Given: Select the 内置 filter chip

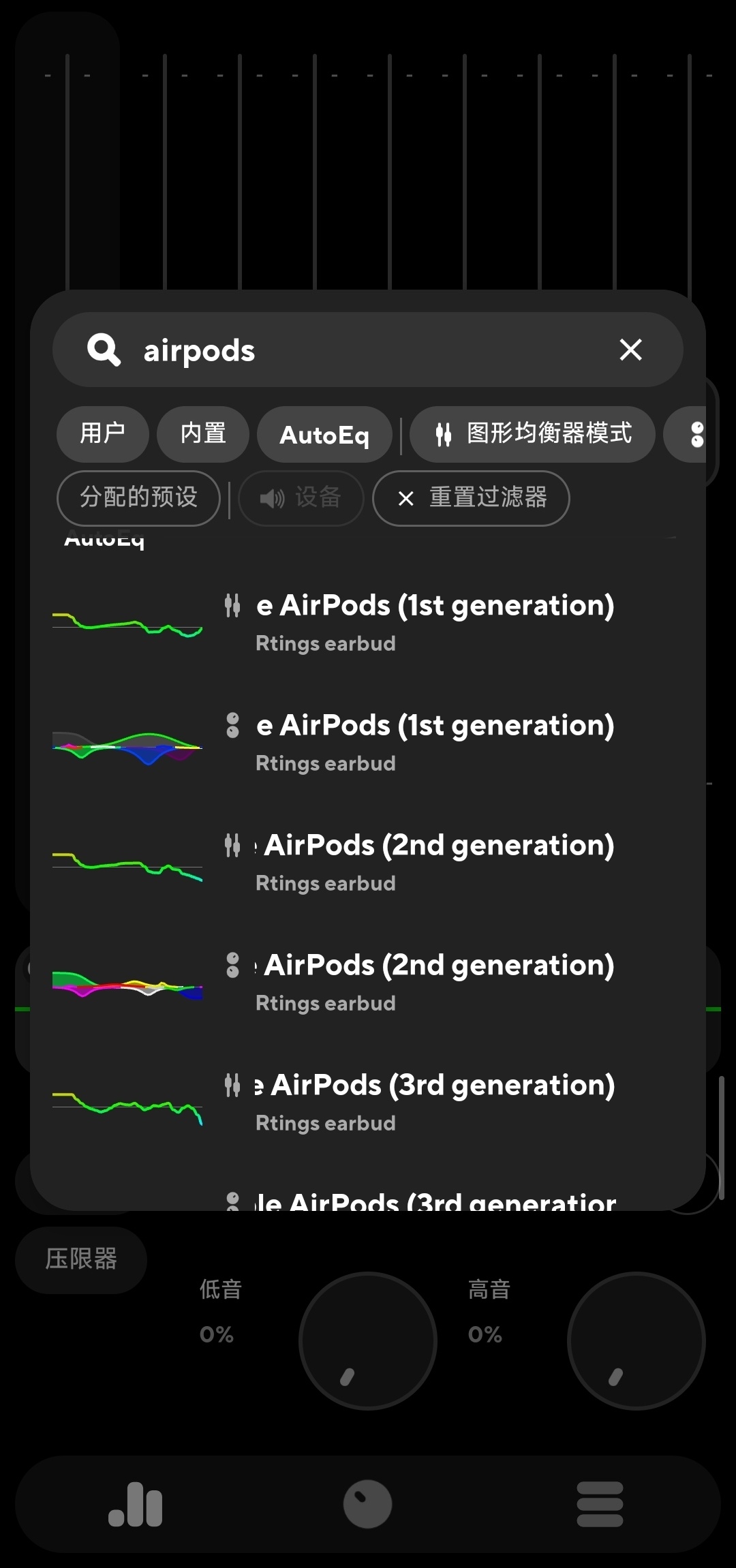Looking at the screenshot, I should point(203,434).
